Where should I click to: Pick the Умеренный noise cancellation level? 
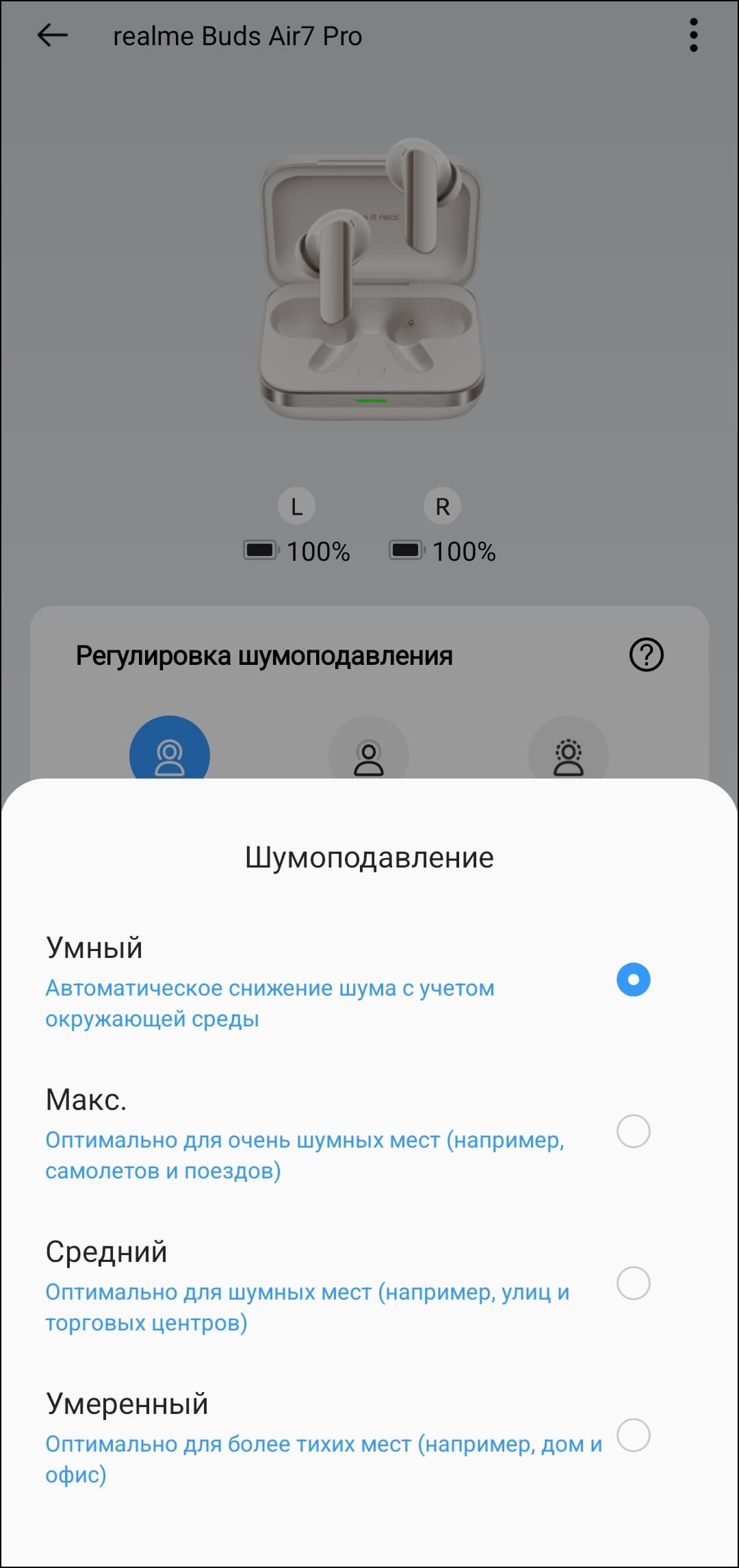[633, 1435]
